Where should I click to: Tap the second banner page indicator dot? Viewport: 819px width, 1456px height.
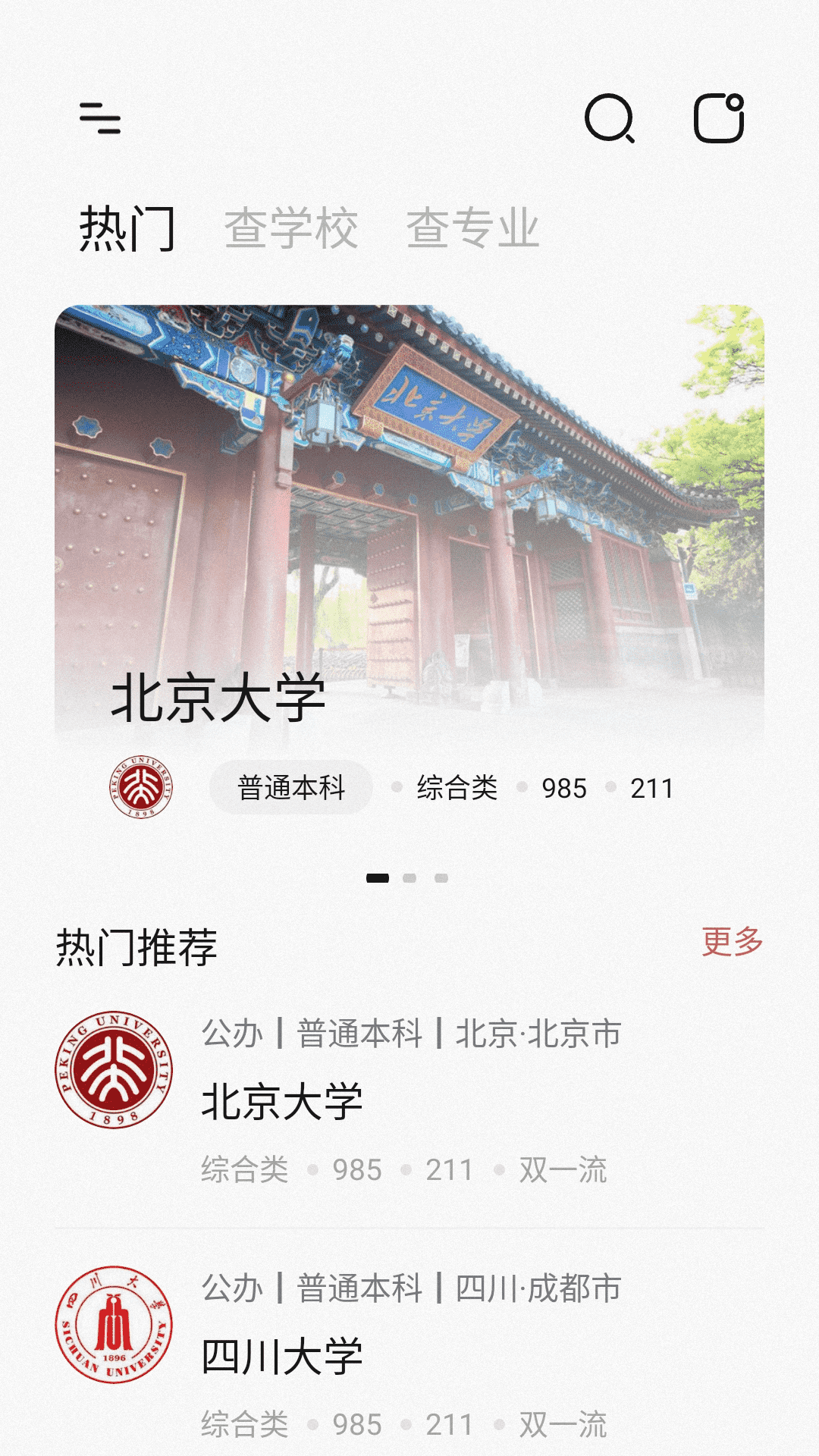click(x=409, y=878)
